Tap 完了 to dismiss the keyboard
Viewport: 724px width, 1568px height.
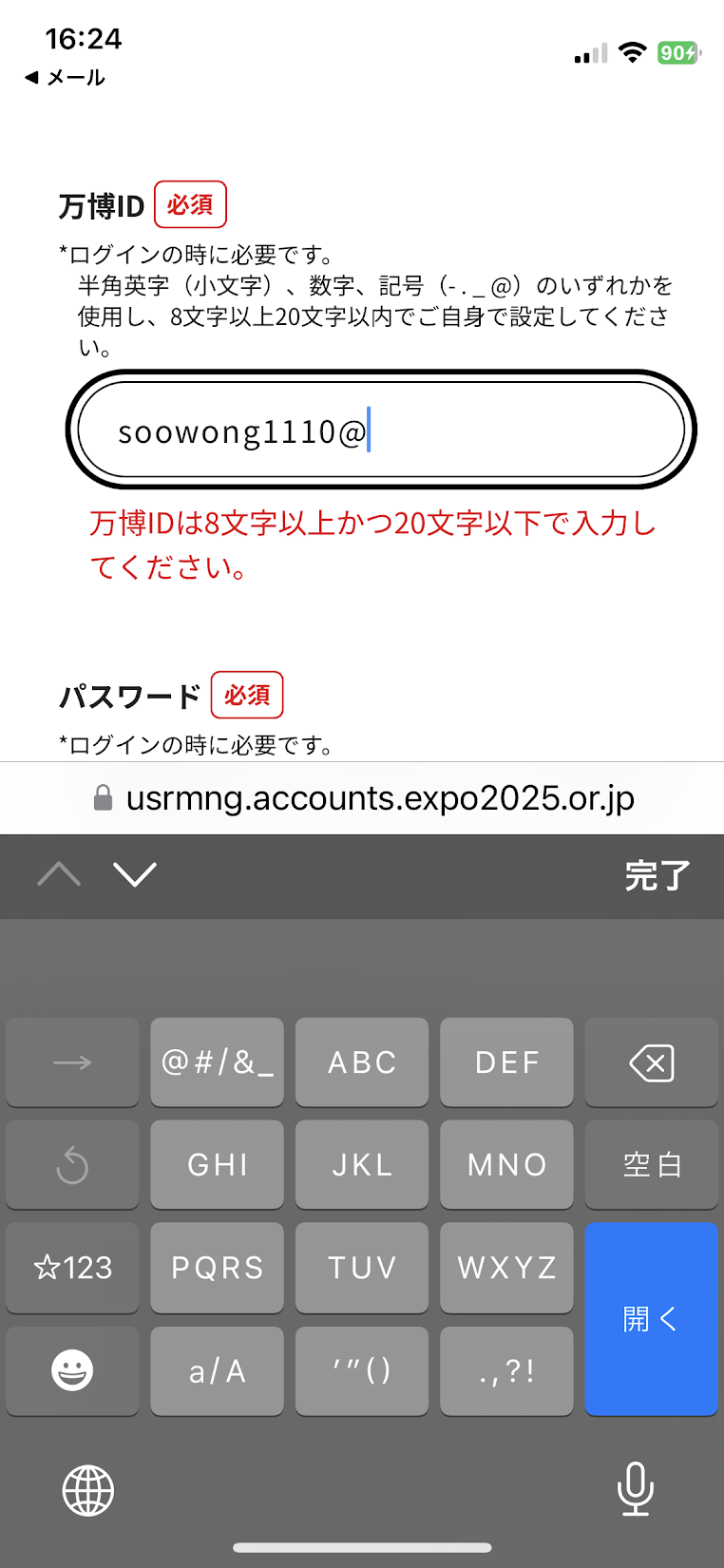click(657, 875)
